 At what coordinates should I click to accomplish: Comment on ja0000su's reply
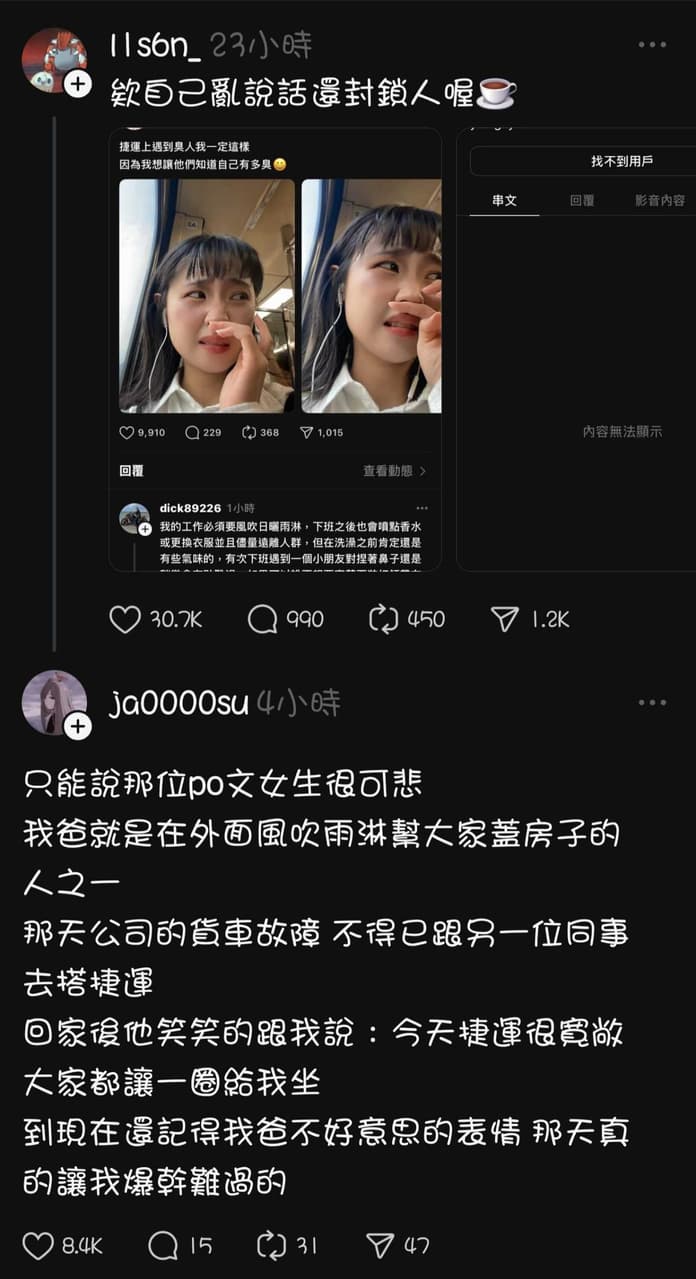point(163,1245)
